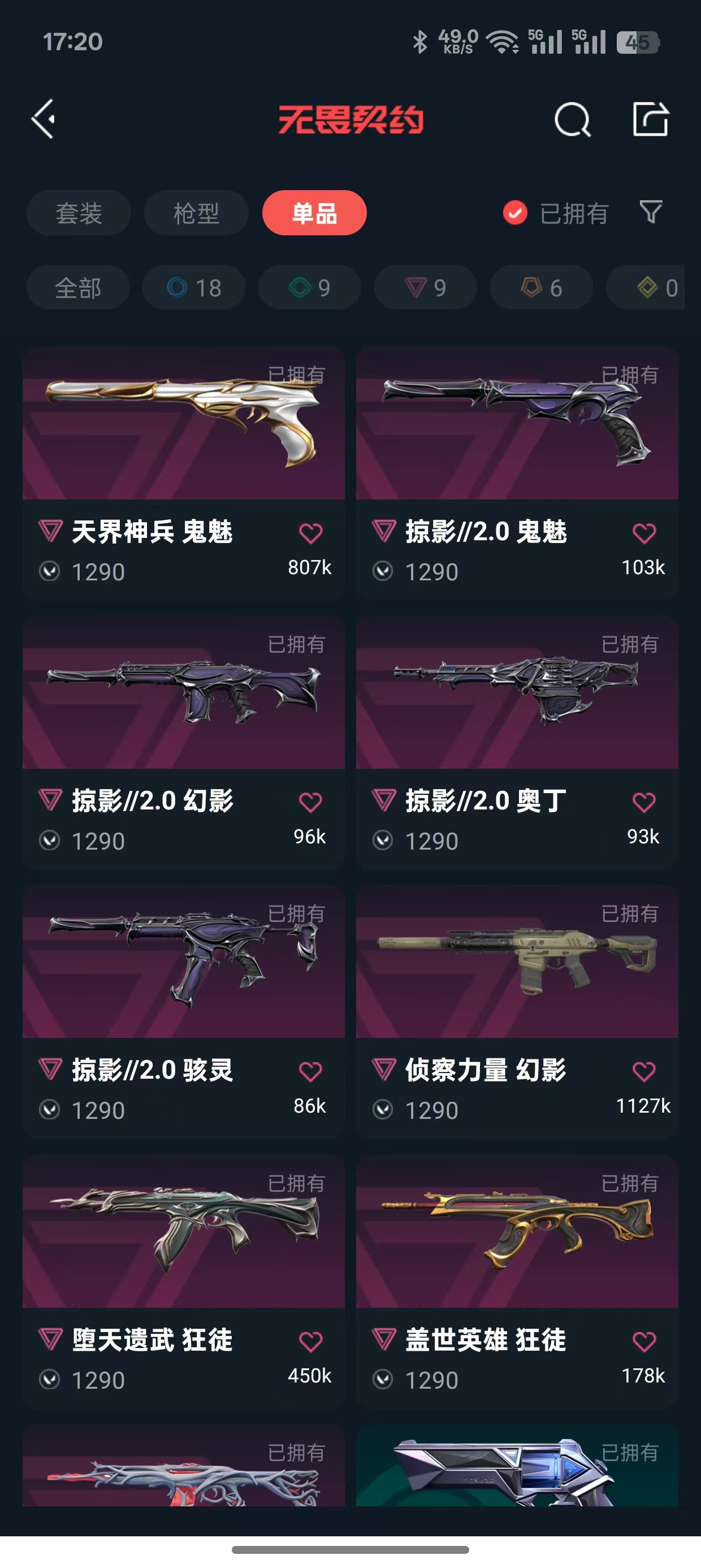The image size is (701, 1568).
Task: Open the funnel filter options
Action: click(x=651, y=212)
